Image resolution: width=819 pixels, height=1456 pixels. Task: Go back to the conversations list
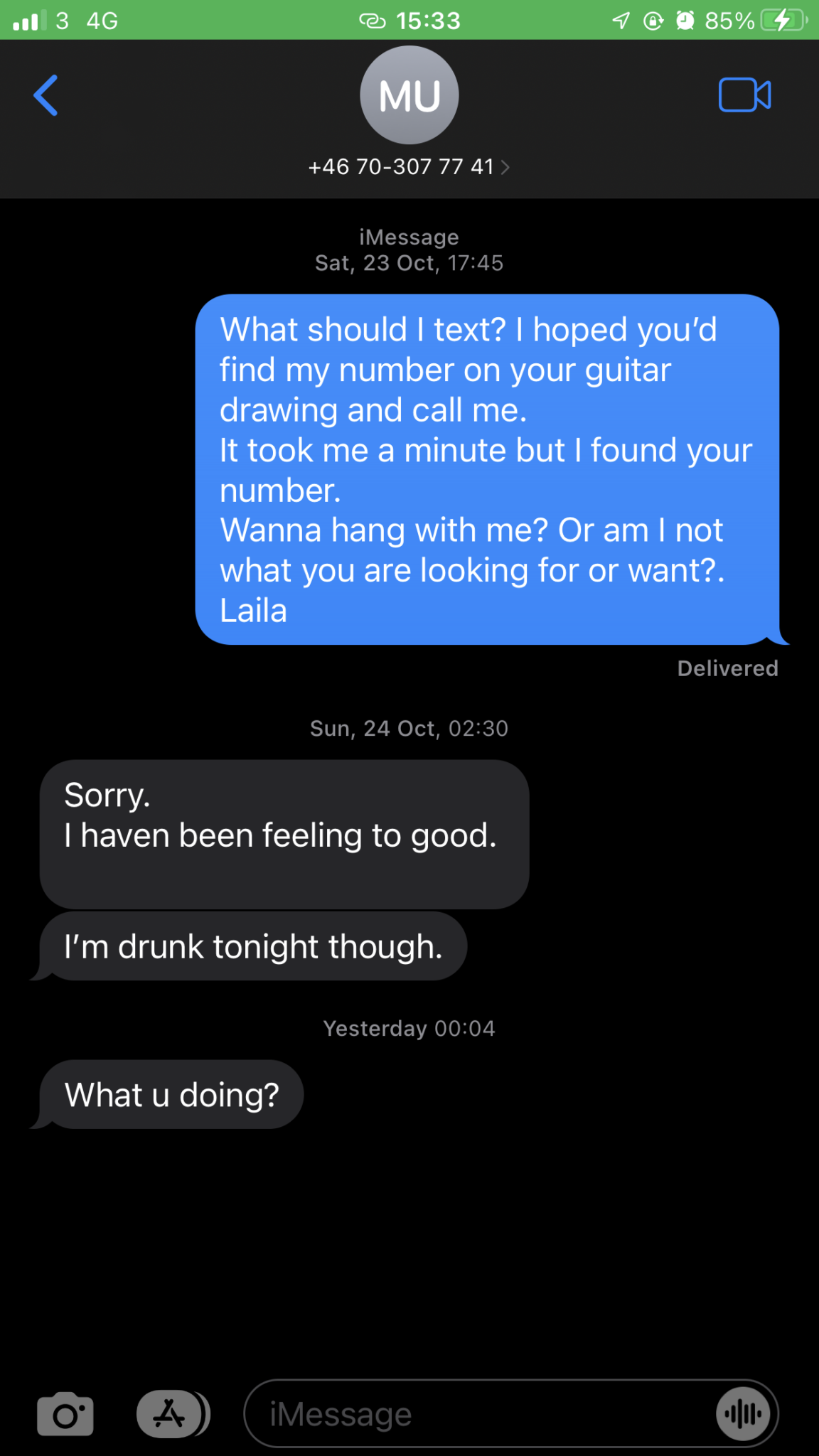click(45, 95)
